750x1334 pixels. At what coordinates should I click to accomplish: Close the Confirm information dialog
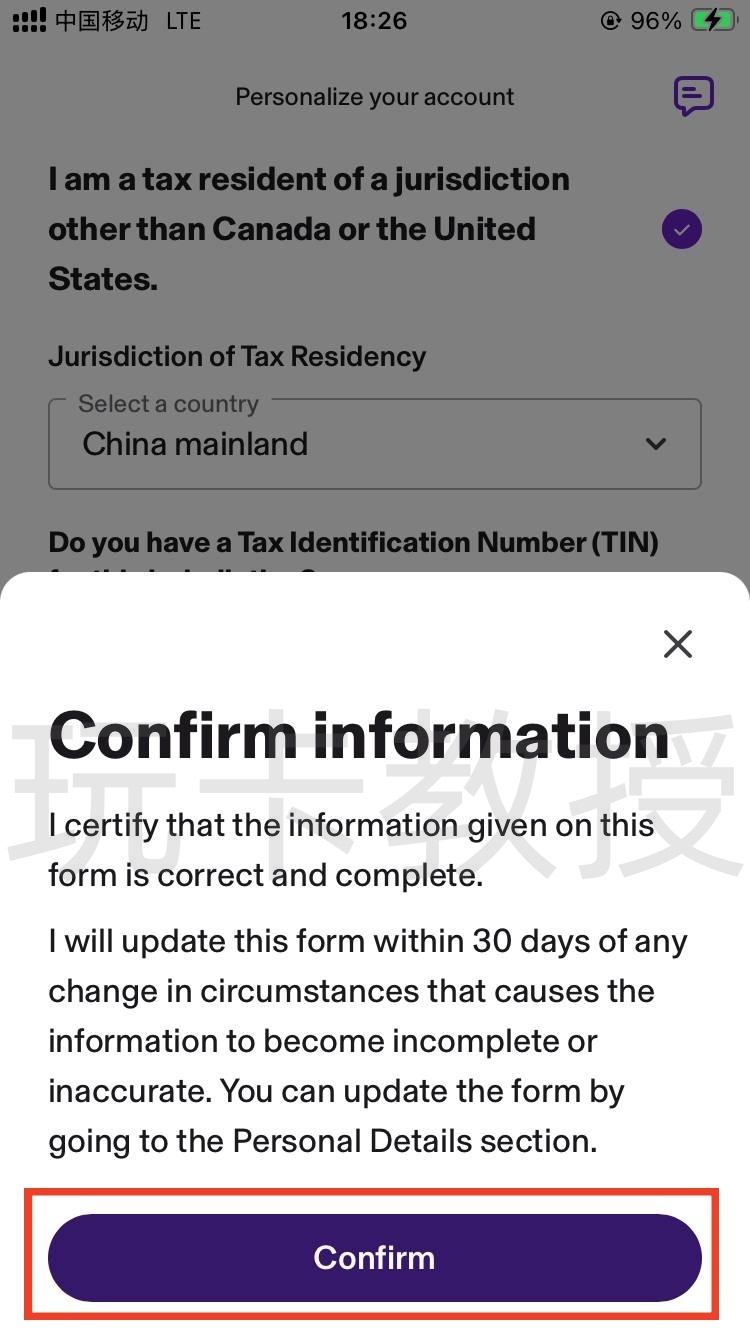[x=678, y=644]
